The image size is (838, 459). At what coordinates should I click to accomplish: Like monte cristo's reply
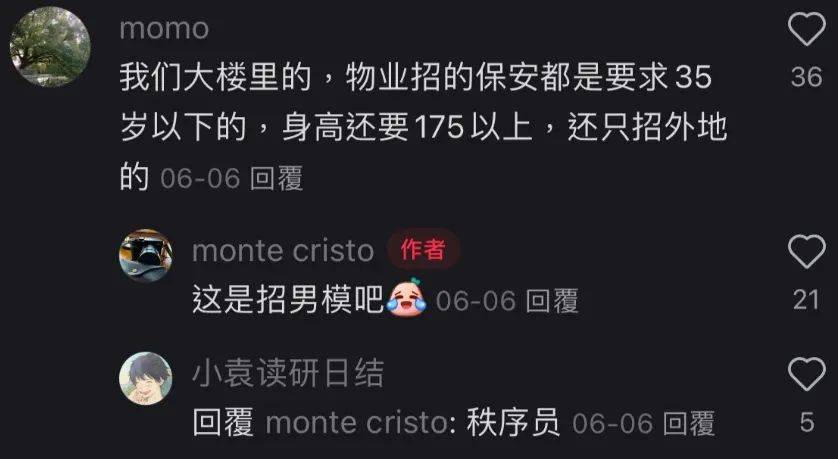coord(806,252)
